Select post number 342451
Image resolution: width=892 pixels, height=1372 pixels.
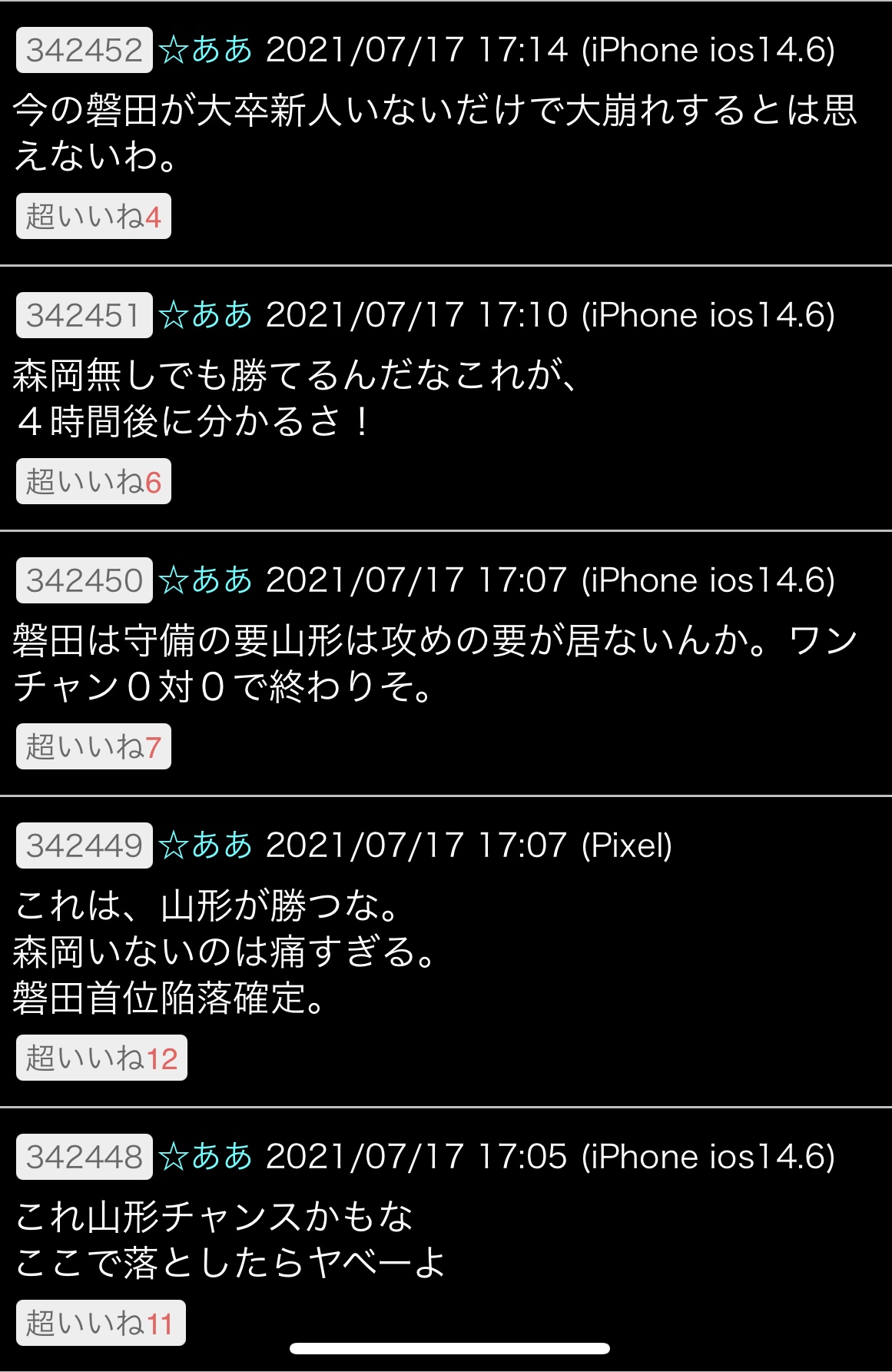pyautogui.click(x=85, y=315)
